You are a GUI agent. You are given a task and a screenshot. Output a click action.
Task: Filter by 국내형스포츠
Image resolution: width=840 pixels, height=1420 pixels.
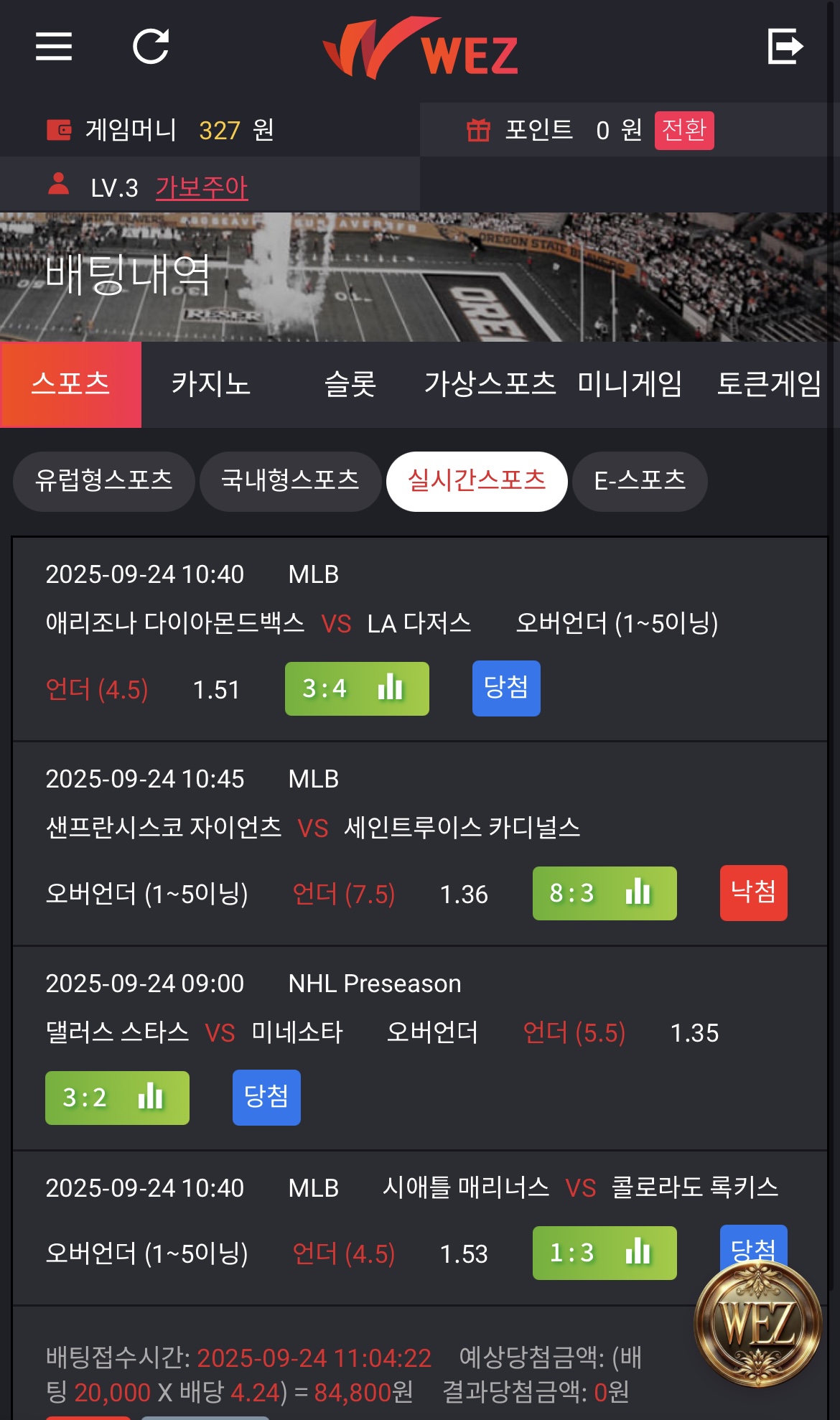290,481
